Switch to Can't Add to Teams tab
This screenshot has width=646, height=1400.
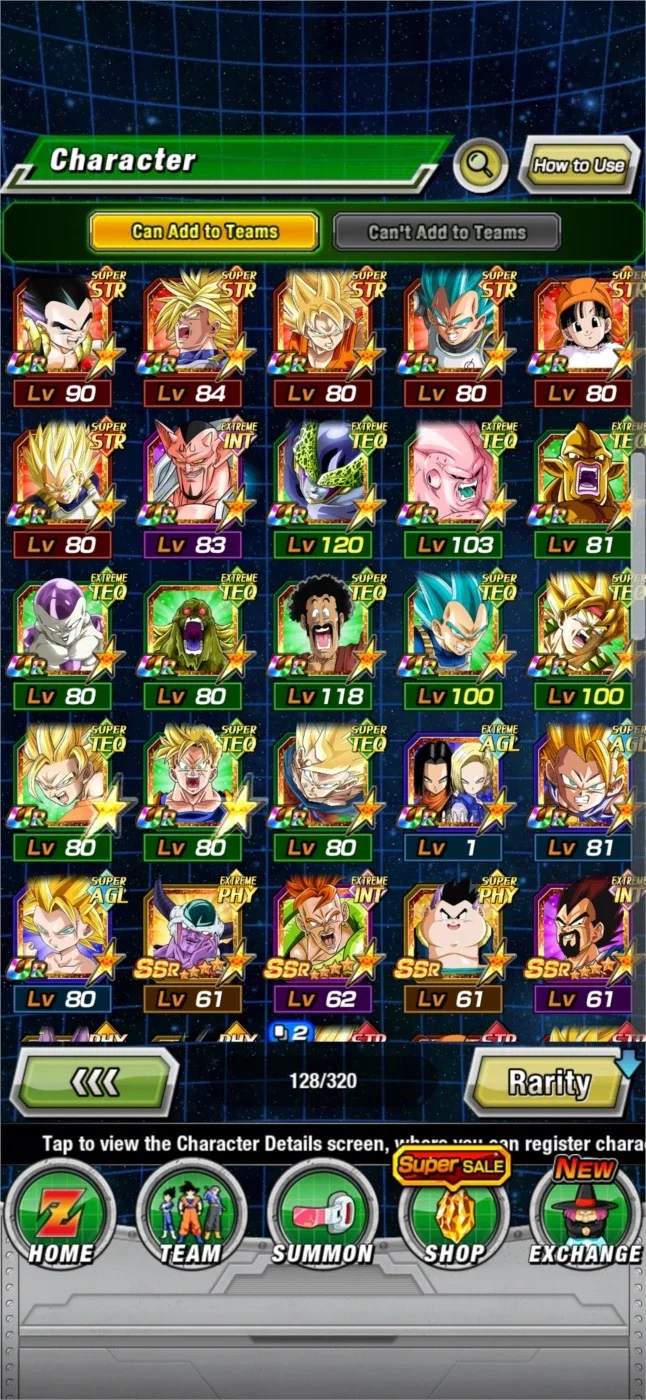point(446,232)
